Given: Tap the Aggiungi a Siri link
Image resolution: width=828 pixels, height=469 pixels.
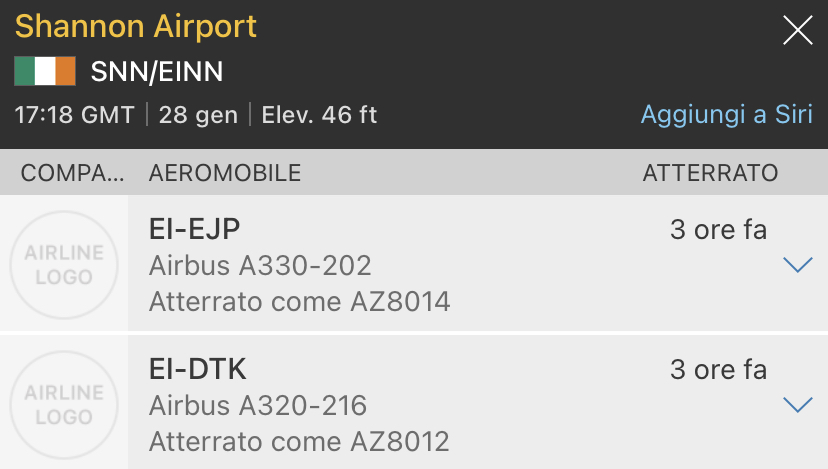Looking at the screenshot, I should 726,114.
